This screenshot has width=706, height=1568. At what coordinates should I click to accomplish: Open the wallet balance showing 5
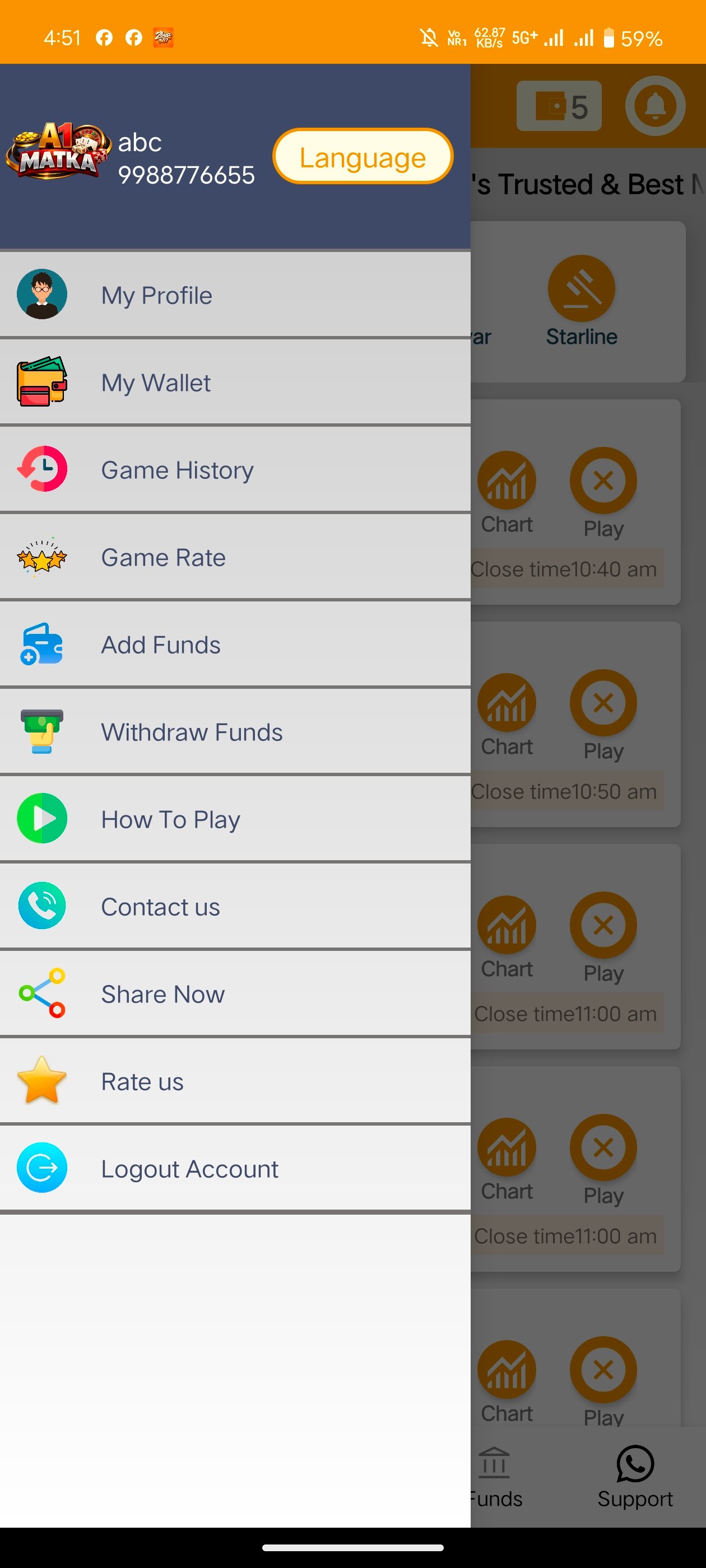pyautogui.click(x=559, y=106)
